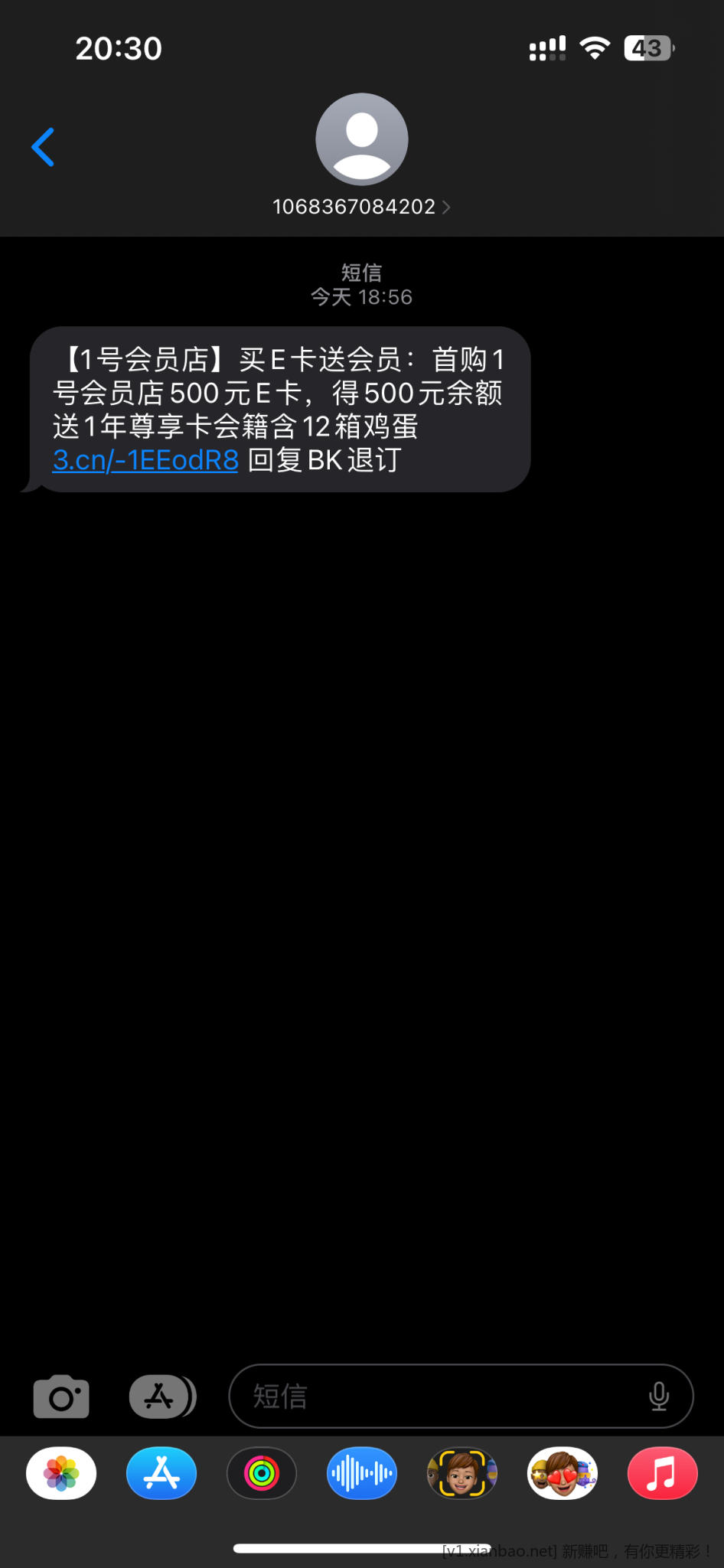Open the Fitness activity rings app

click(262, 1473)
